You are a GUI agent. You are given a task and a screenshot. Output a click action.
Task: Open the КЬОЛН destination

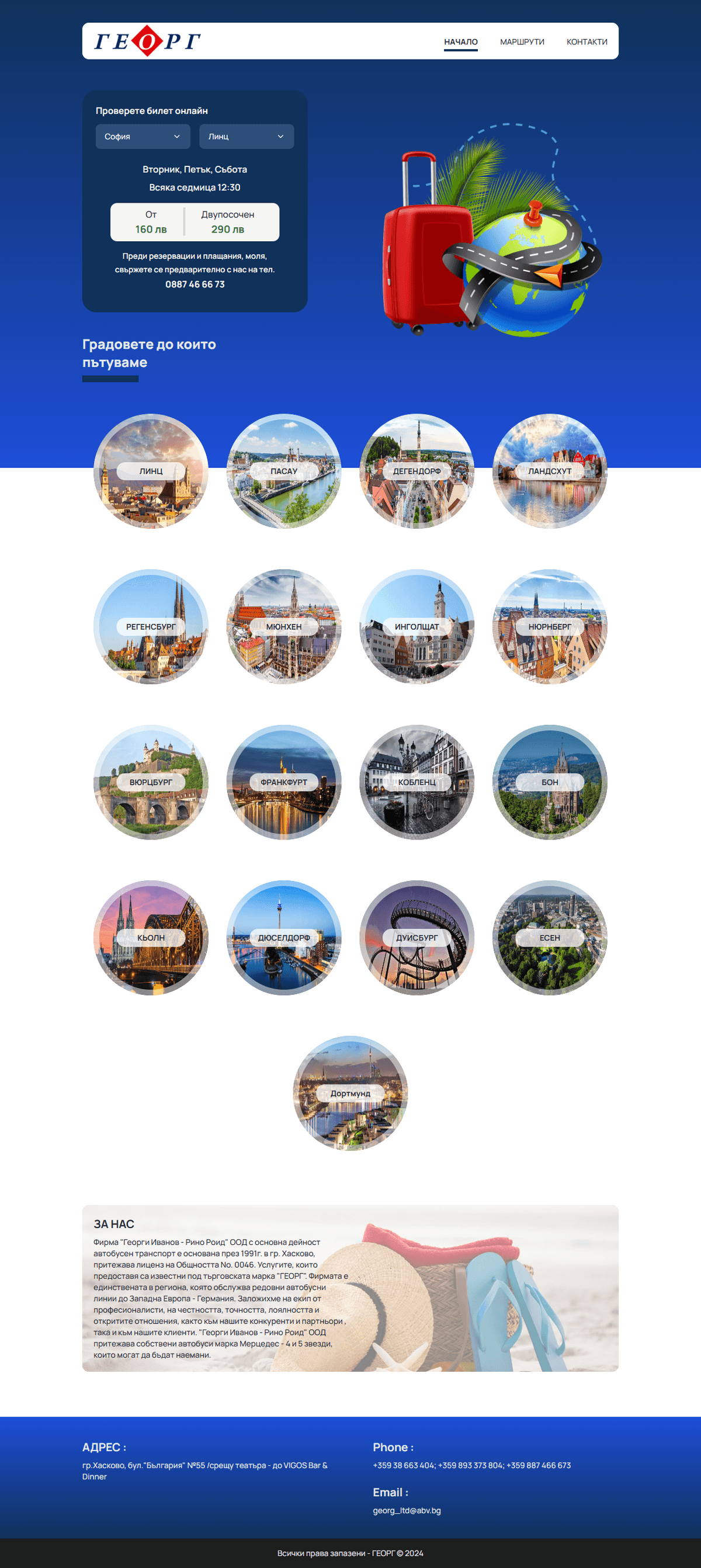click(x=151, y=938)
